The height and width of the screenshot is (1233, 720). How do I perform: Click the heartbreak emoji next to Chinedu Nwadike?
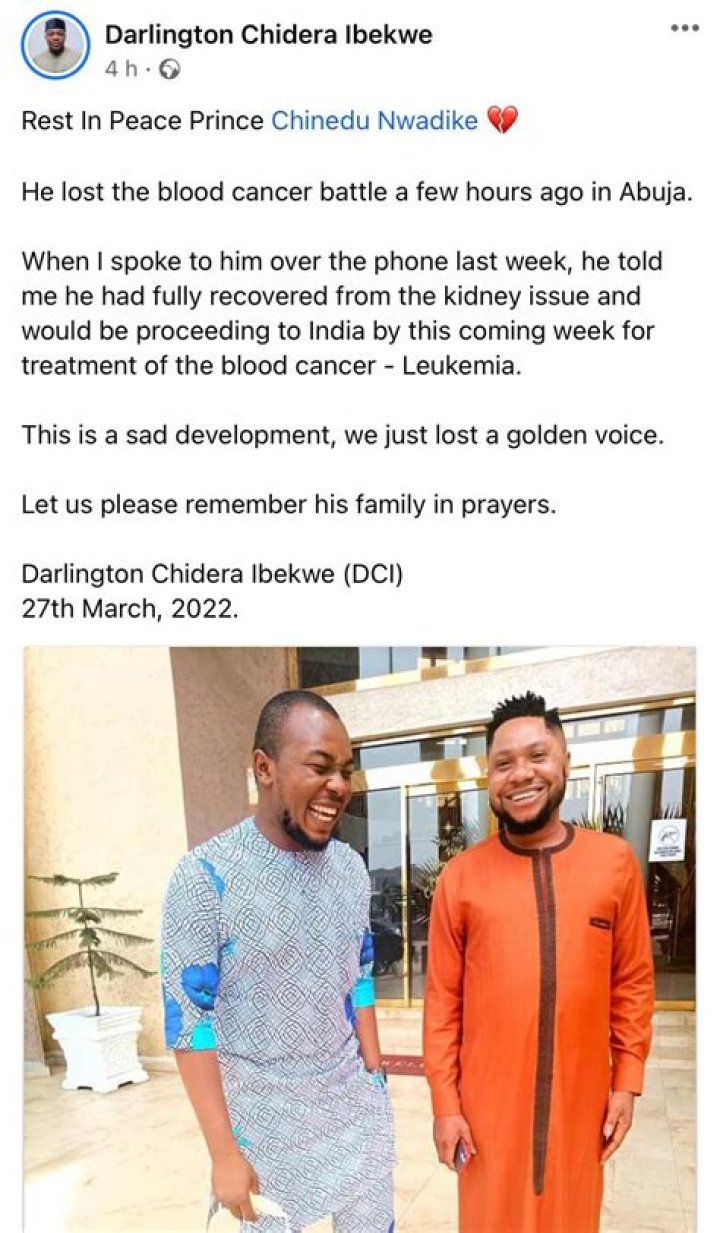(x=504, y=120)
